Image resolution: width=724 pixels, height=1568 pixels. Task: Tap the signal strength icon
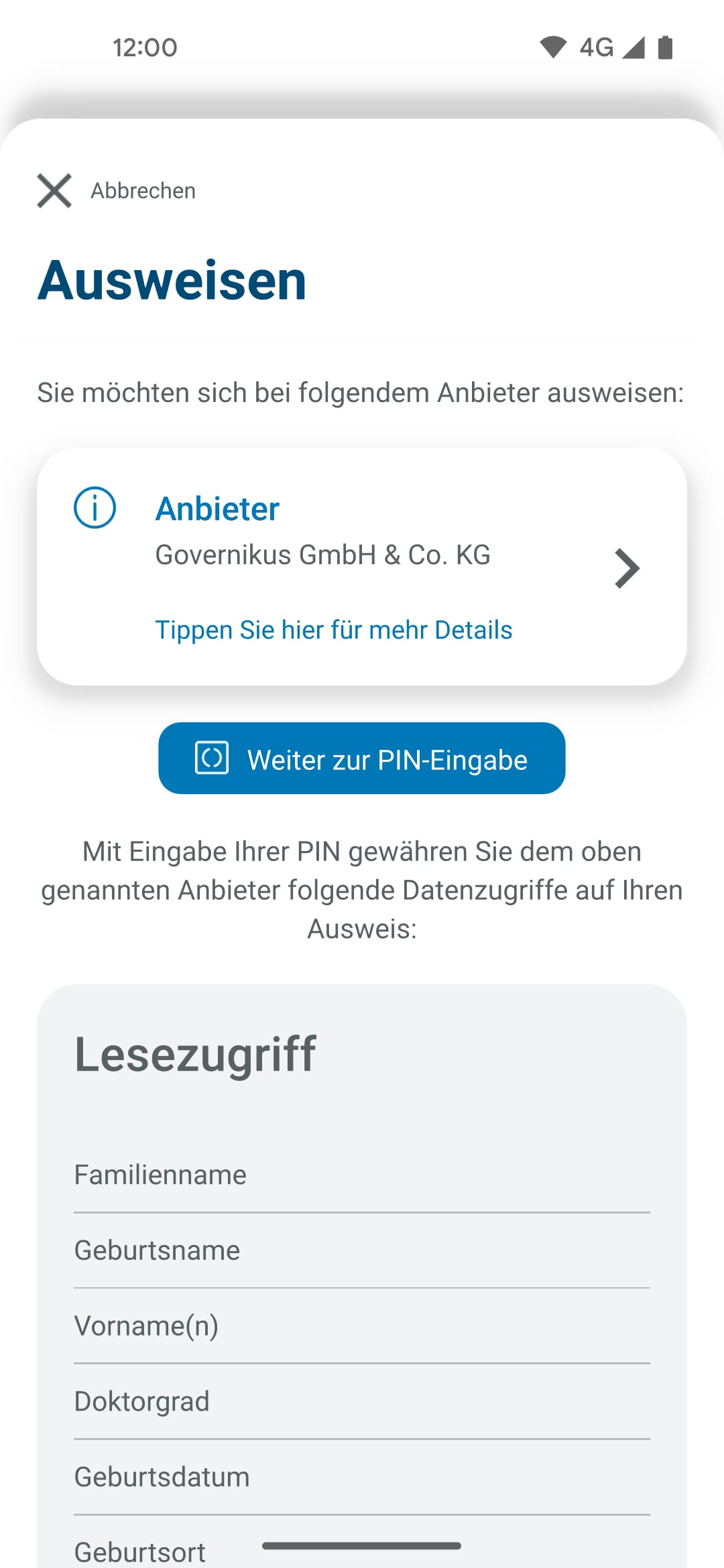click(x=633, y=46)
